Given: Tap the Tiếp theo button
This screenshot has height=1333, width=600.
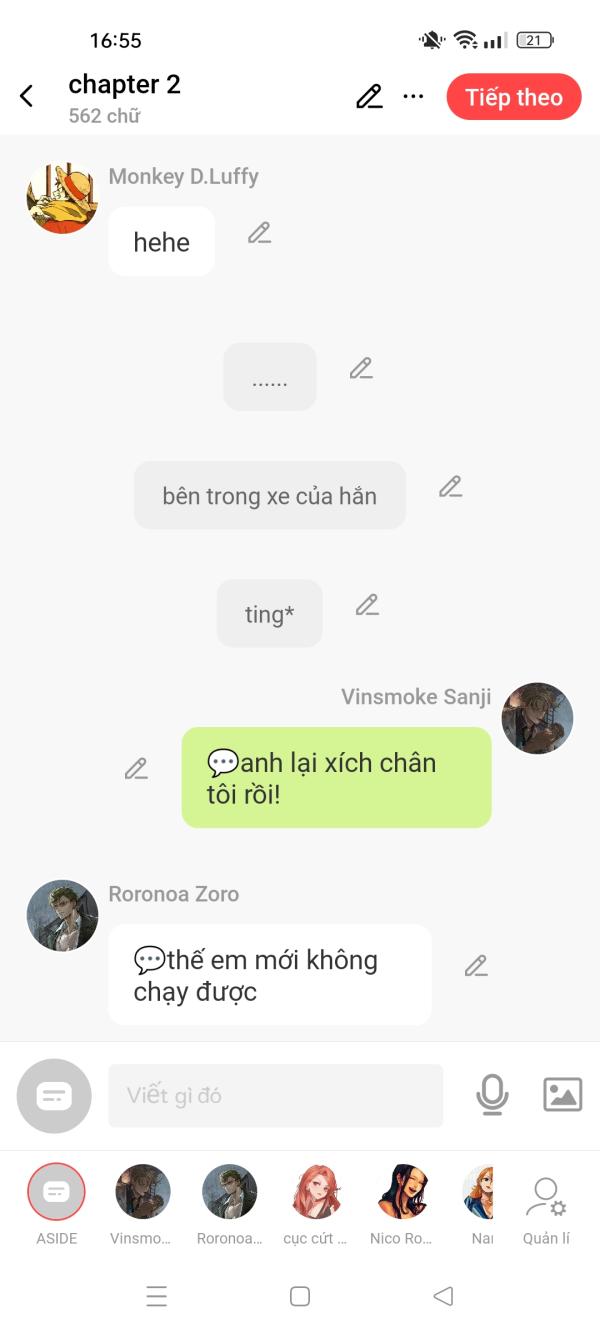Looking at the screenshot, I should (x=513, y=97).
